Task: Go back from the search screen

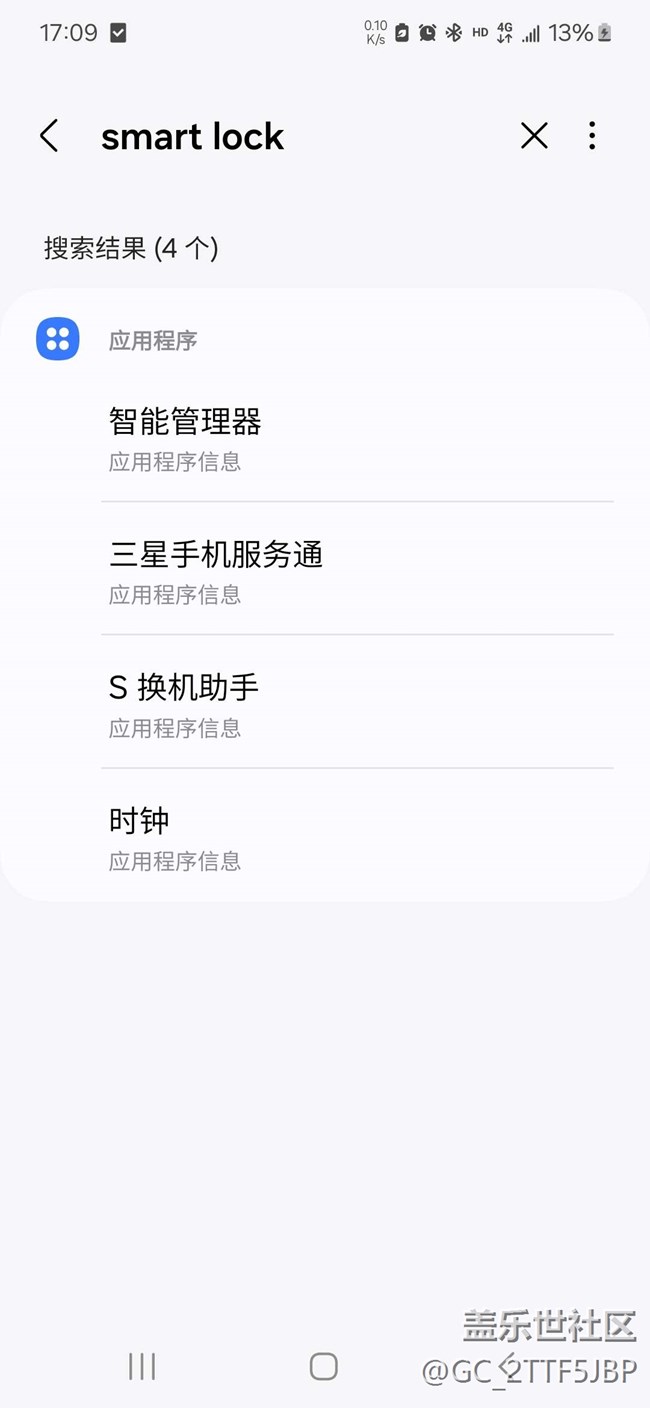Action: (x=49, y=136)
